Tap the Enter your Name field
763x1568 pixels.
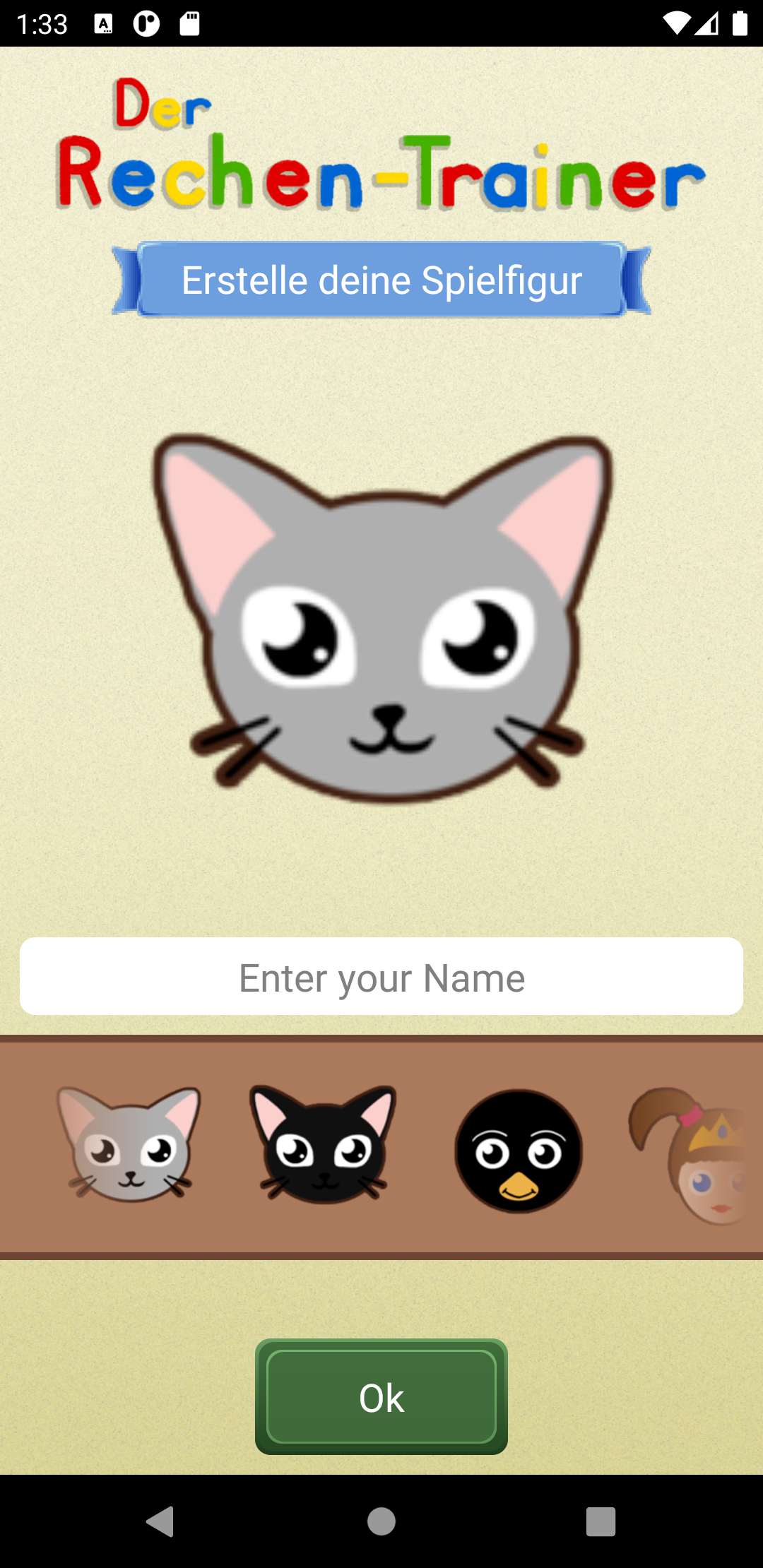(381, 977)
